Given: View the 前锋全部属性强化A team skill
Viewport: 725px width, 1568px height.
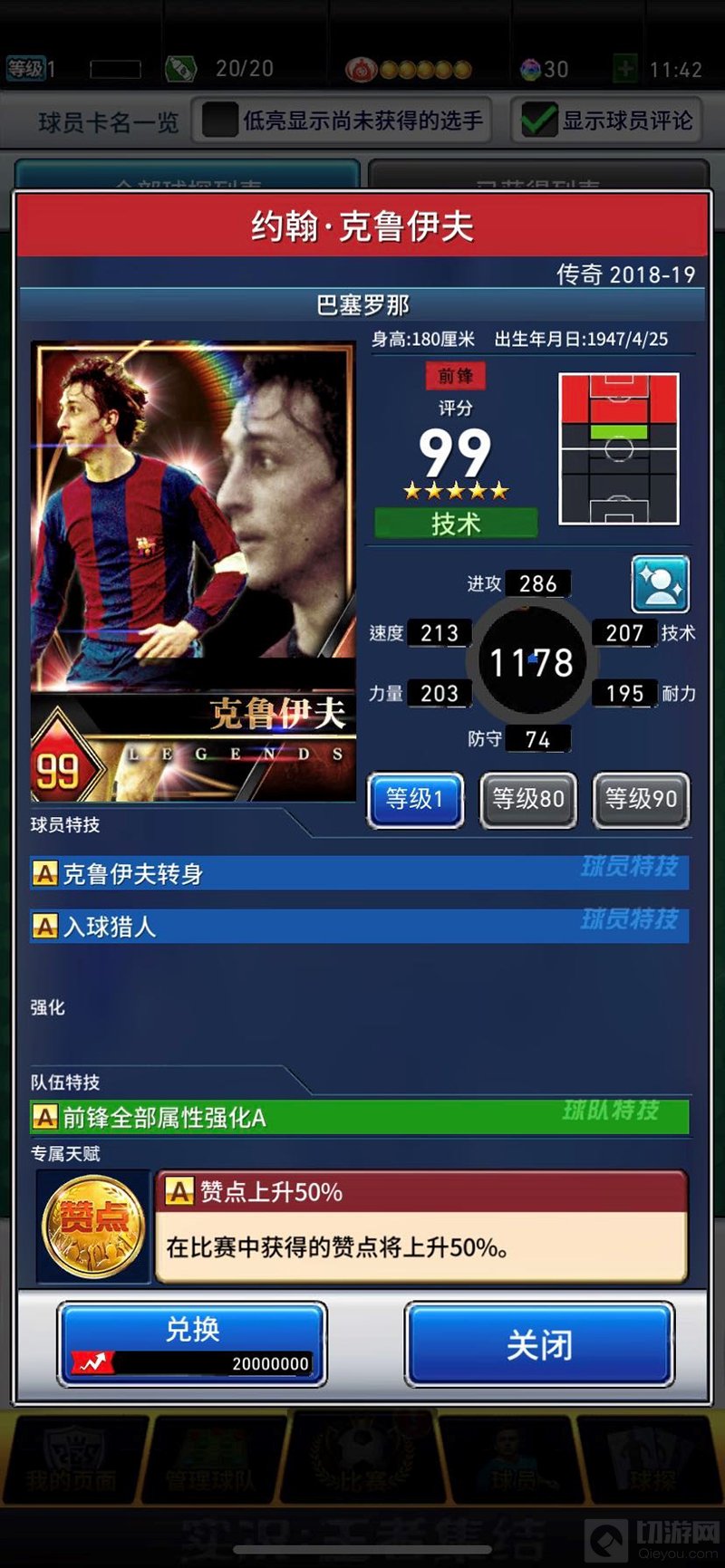Looking at the screenshot, I should (359, 1117).
